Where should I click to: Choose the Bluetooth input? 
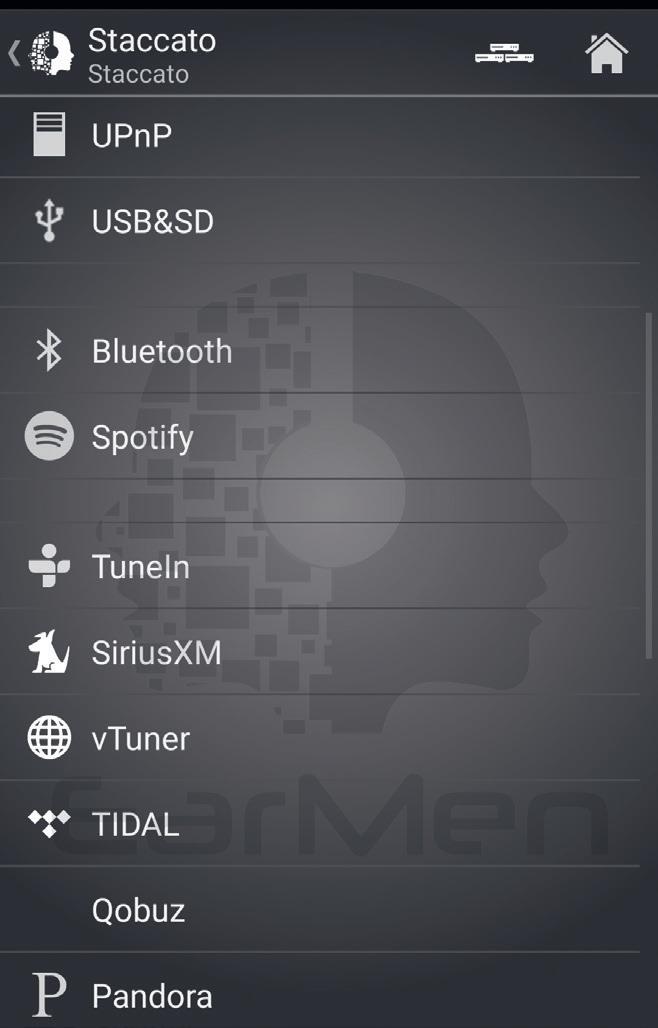(x=162, y=351)
